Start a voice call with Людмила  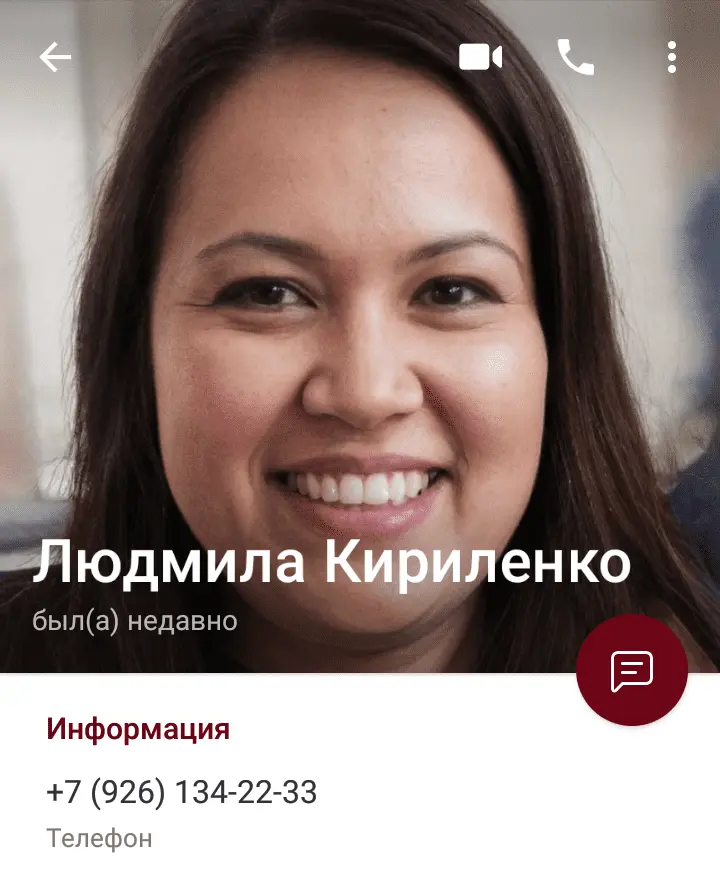pos(575,58)
